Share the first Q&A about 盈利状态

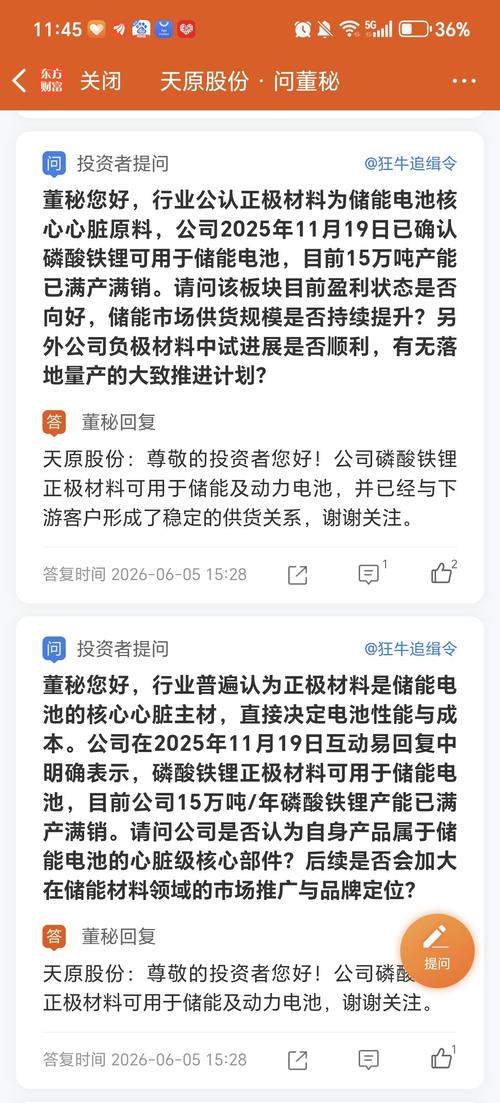coord(297,575)
